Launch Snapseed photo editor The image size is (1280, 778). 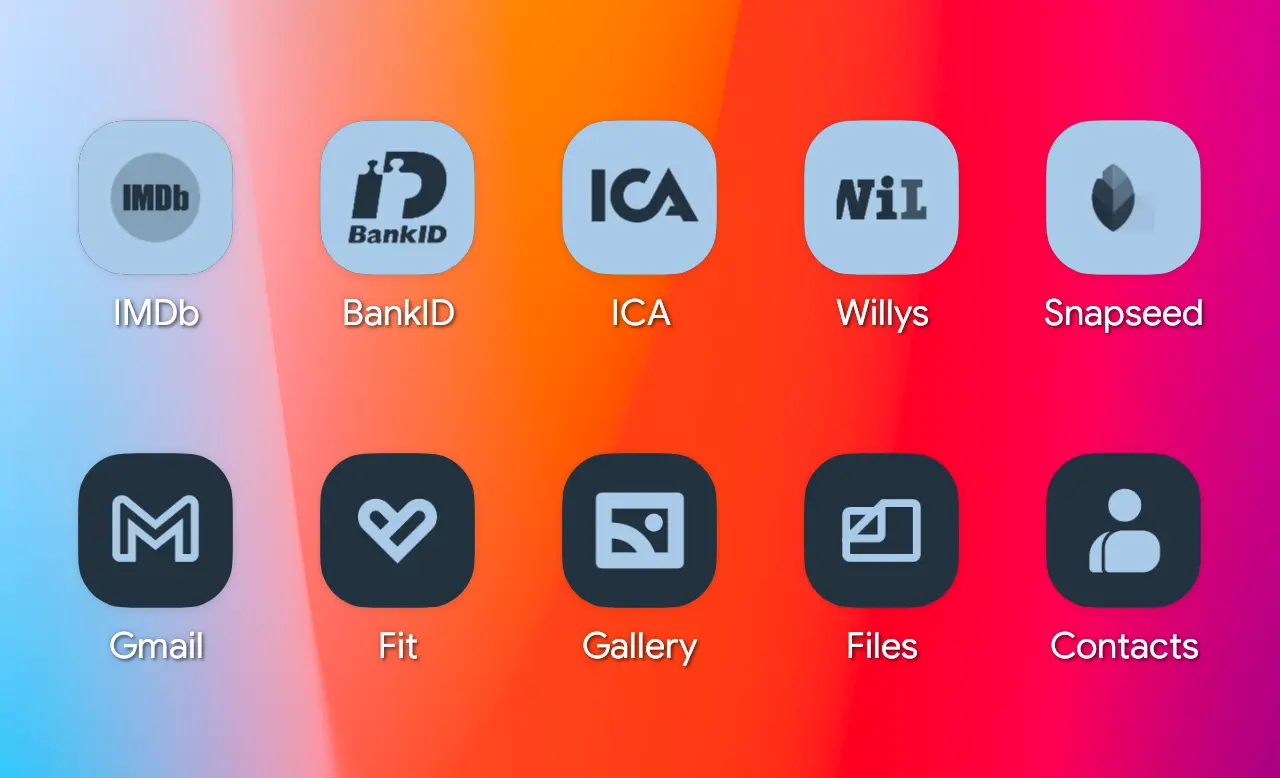pos(1123,197)
